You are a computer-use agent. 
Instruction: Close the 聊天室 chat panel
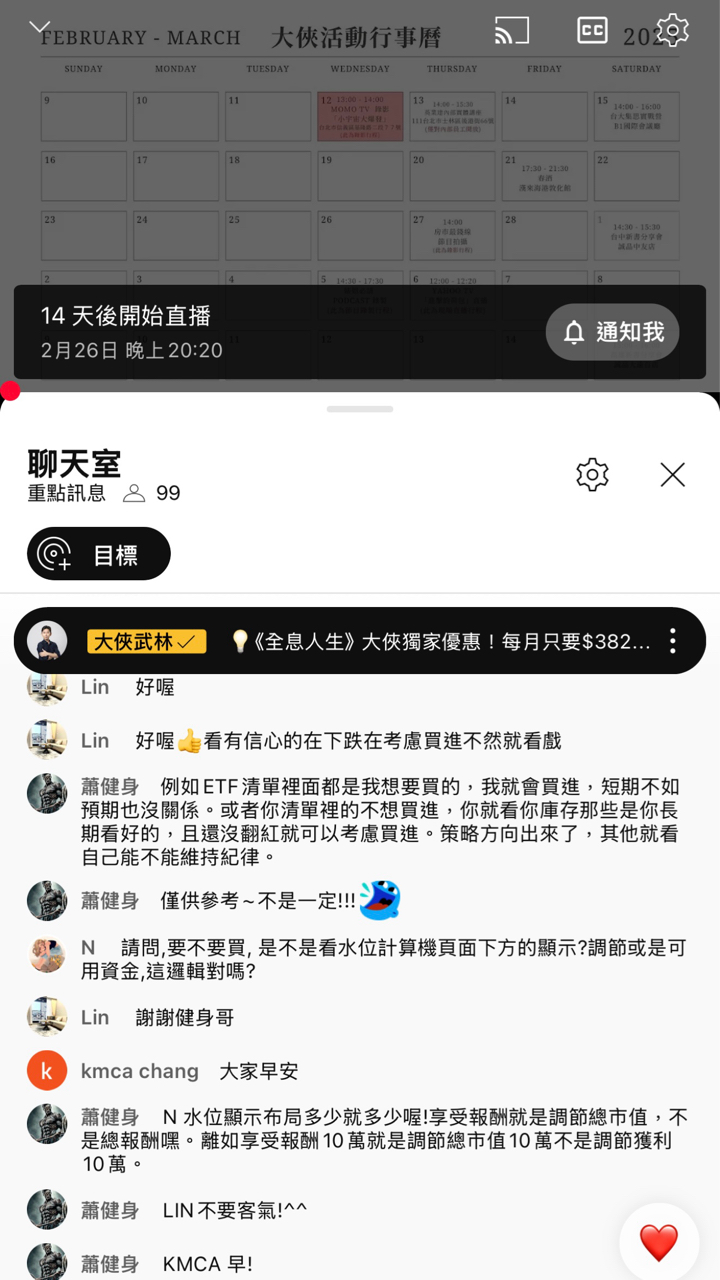point(672,476)
